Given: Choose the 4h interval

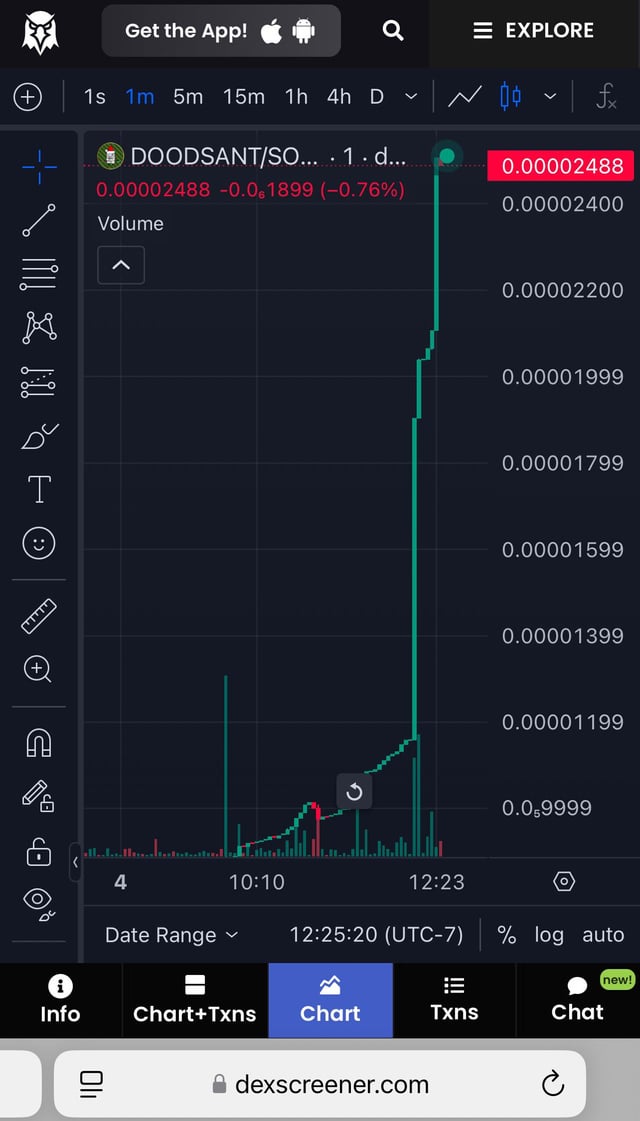Looking at the screenshot, I should coord(339,97).
